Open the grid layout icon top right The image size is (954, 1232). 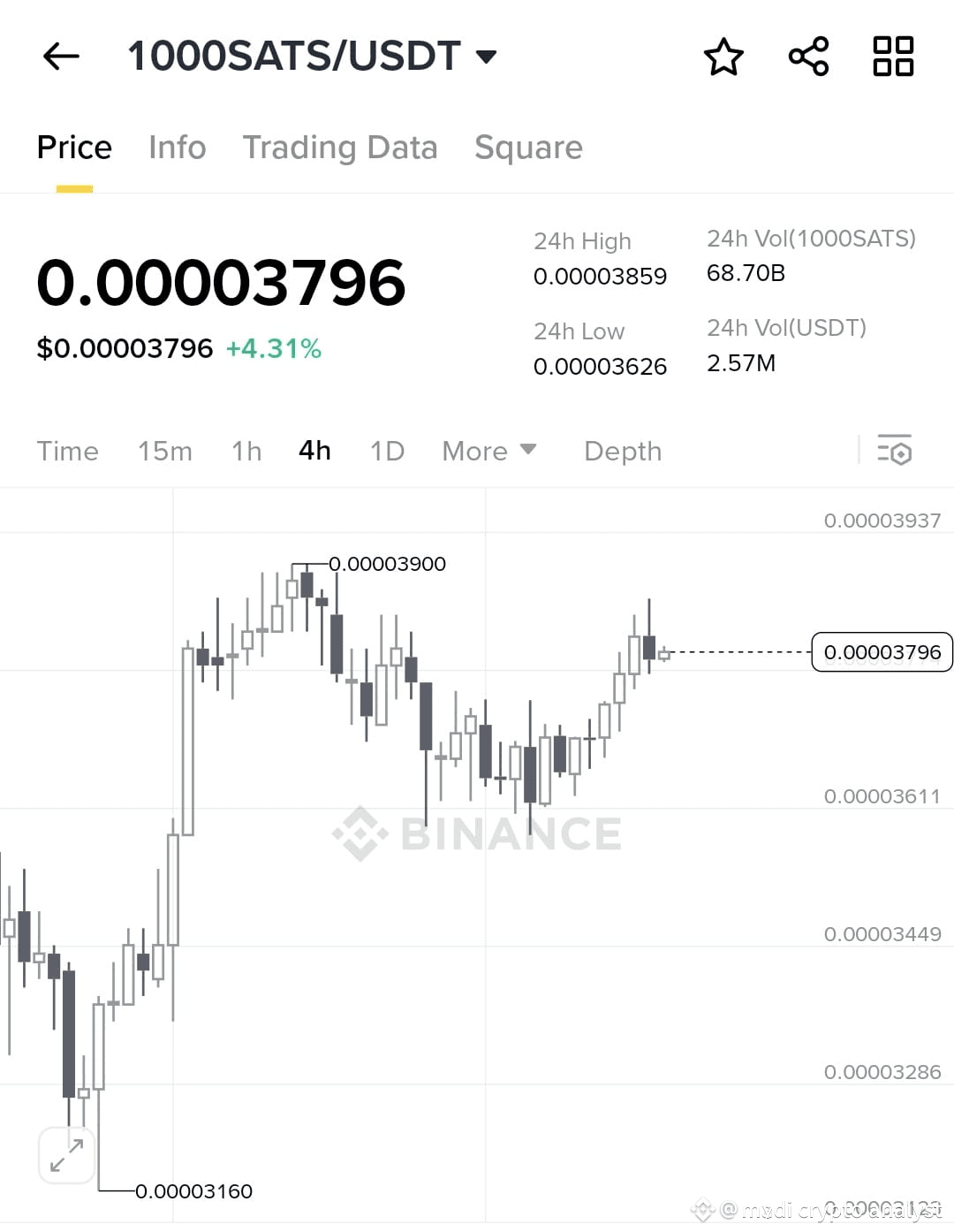892,56
